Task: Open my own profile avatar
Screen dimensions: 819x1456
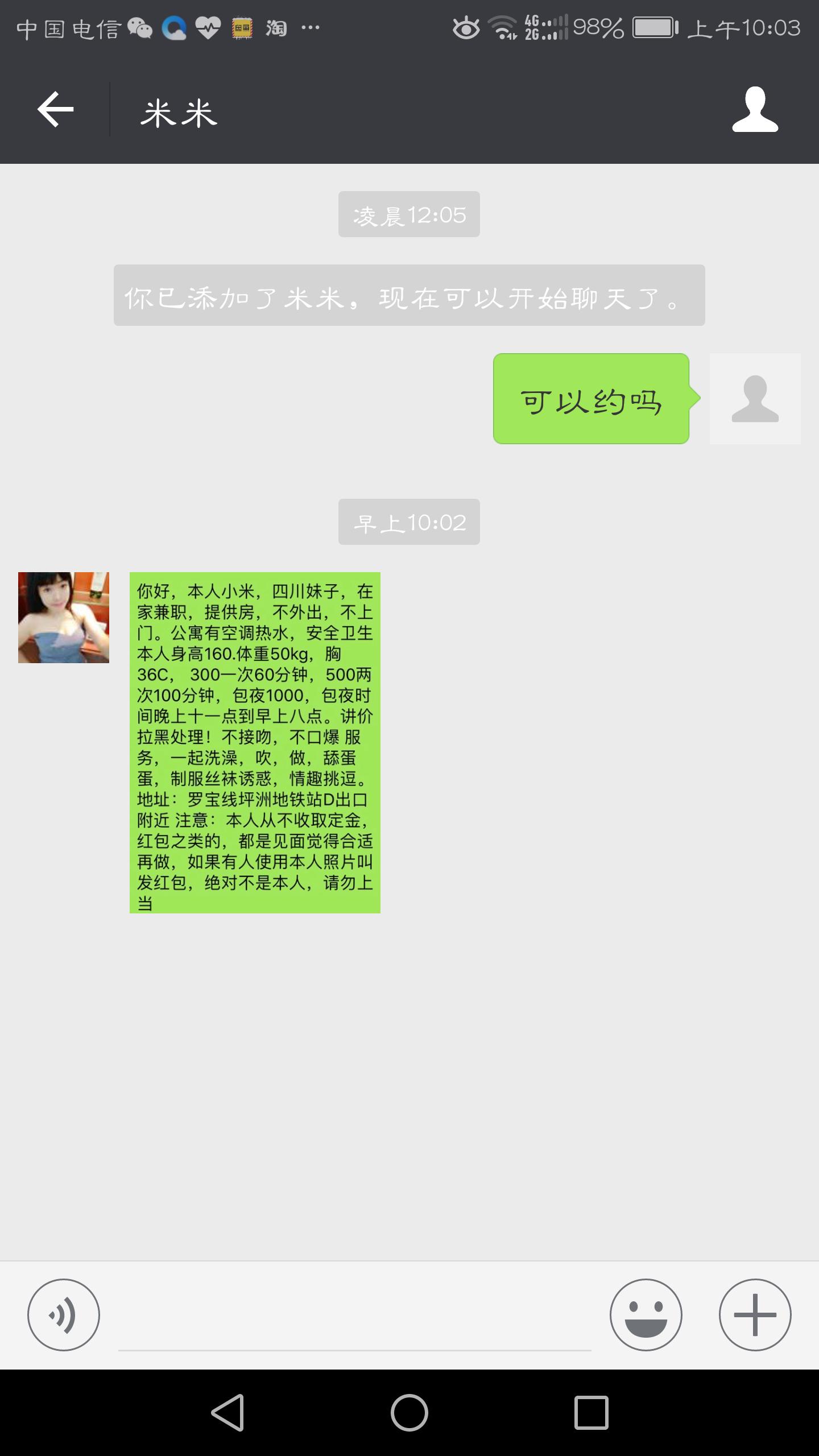Action: point(755,399)
